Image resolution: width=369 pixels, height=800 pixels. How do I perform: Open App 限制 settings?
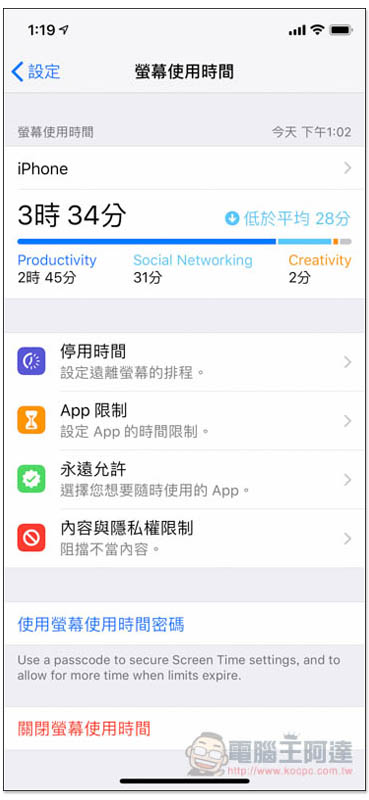point(184,420)
